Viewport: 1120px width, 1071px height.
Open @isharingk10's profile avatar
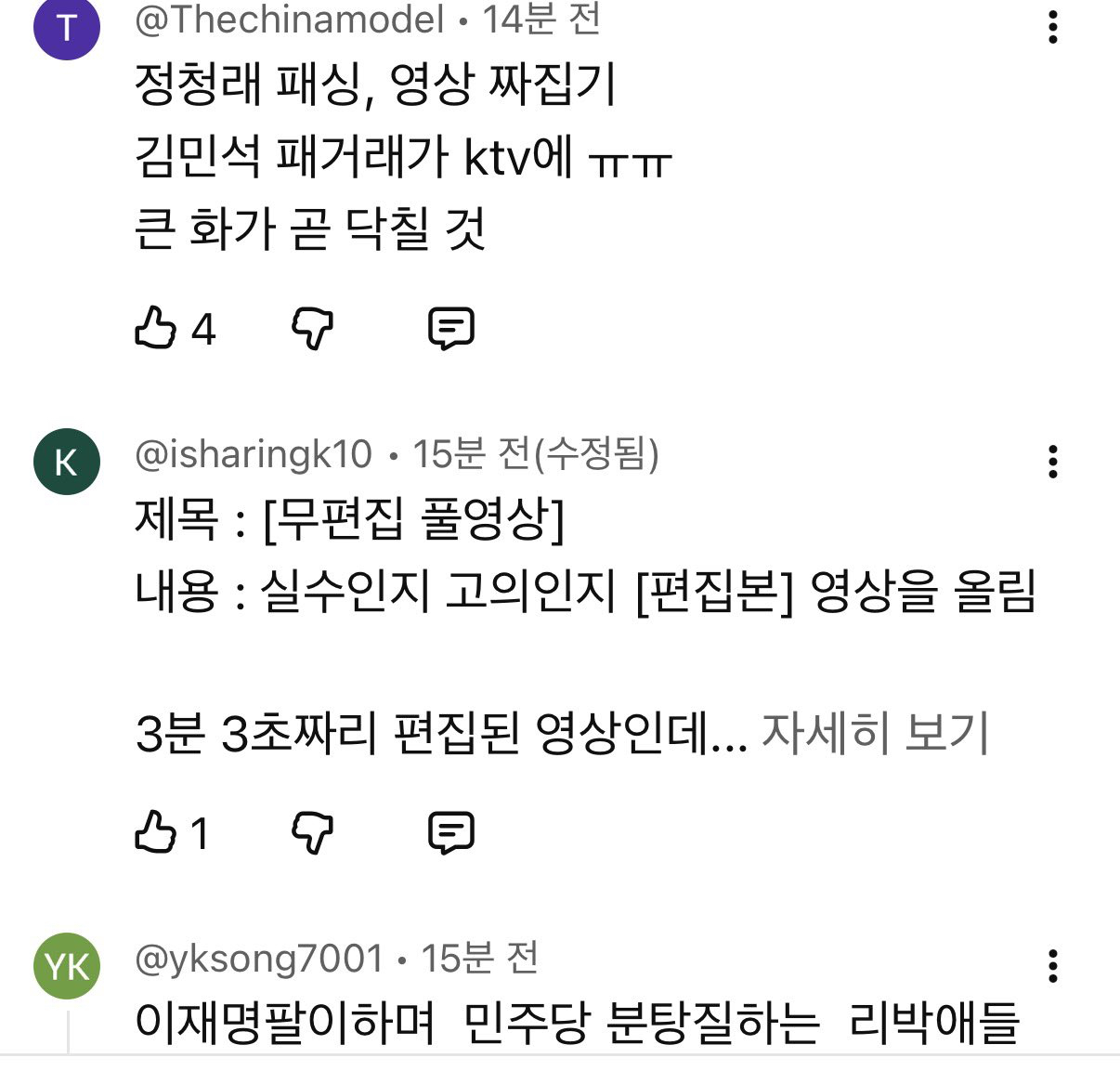click(x=67, y=462)
